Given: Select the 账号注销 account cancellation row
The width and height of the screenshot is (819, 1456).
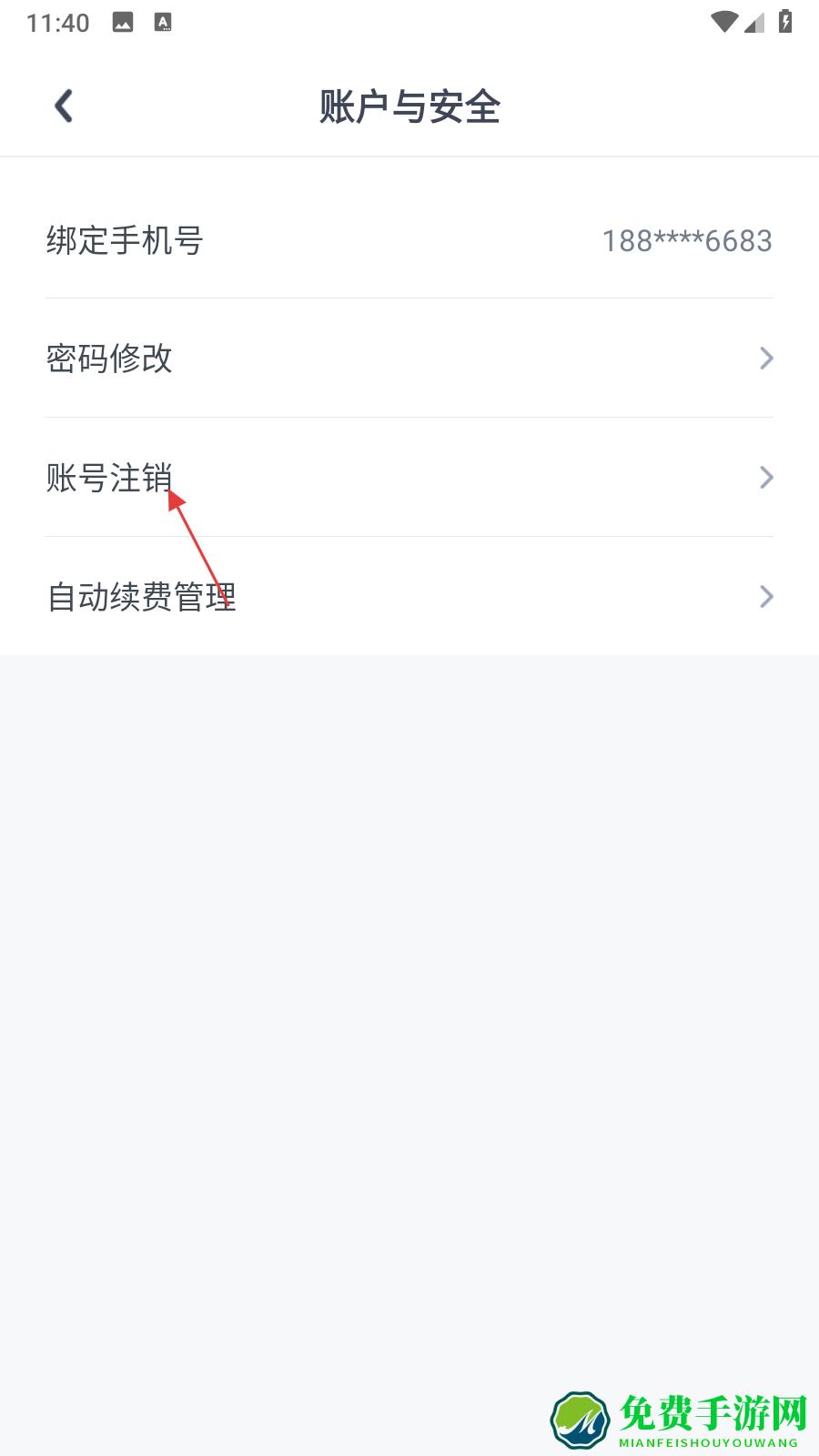Looking at the screenshot, I should (409, 478).
